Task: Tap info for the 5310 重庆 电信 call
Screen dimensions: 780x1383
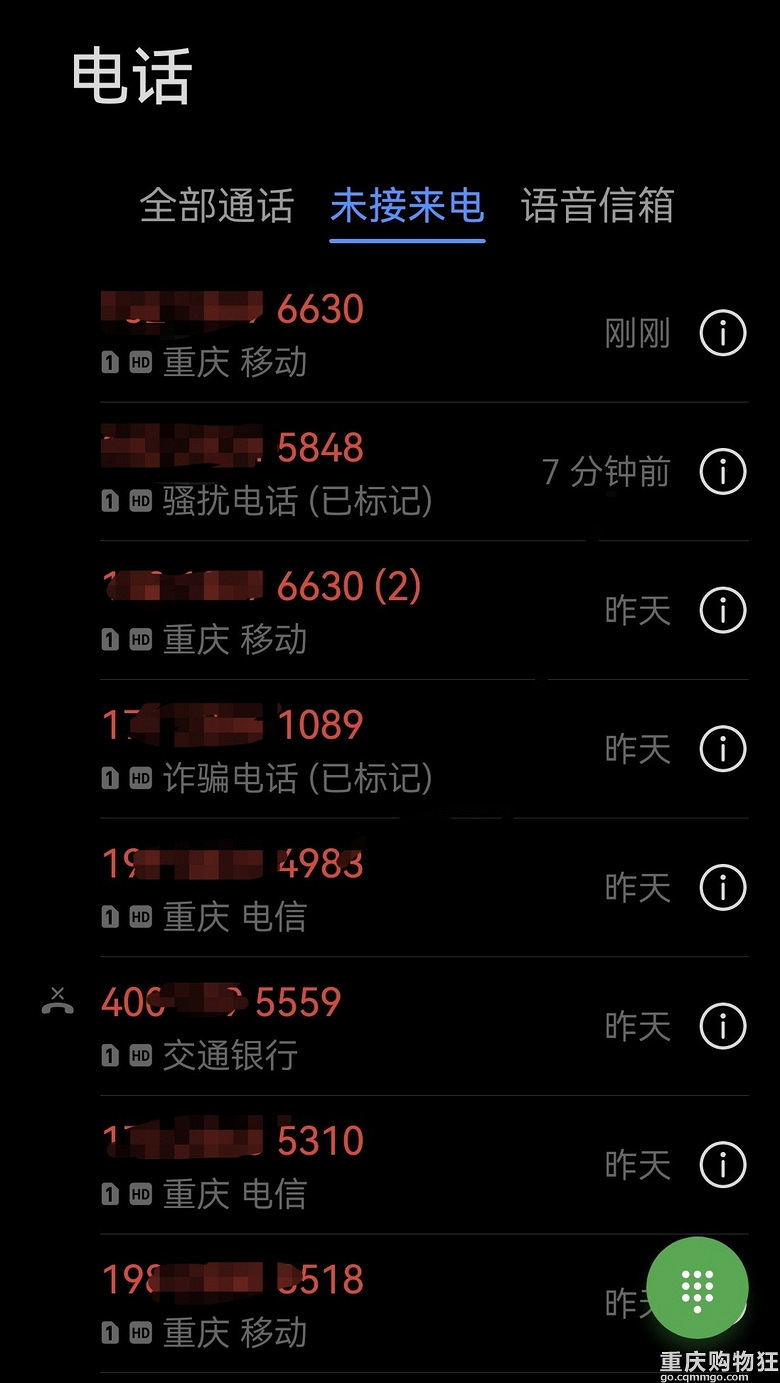Action: (722, 1163)
